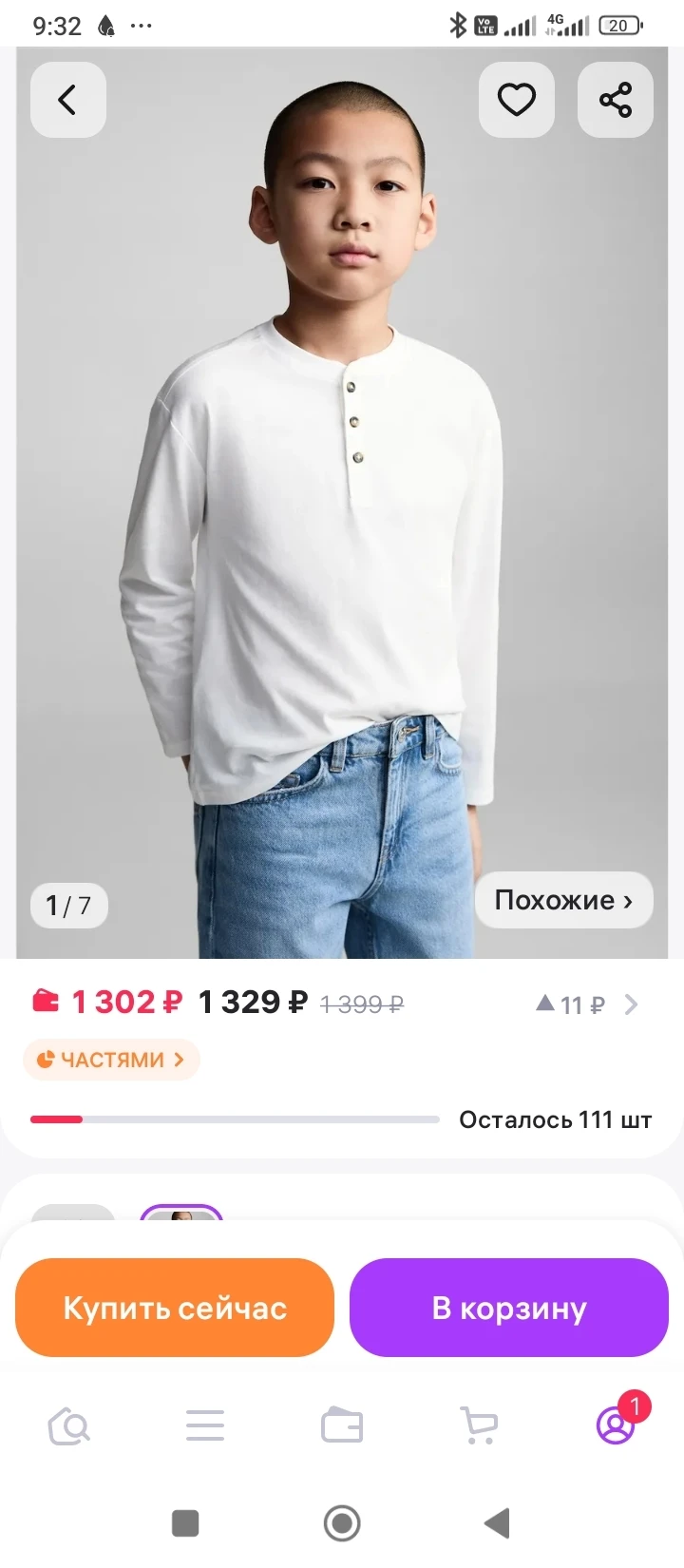Switch to the home search tab
Image resolution: width=684 pixels, height=1568 pixels.
pyautogui.click(x=68, y=1425)
